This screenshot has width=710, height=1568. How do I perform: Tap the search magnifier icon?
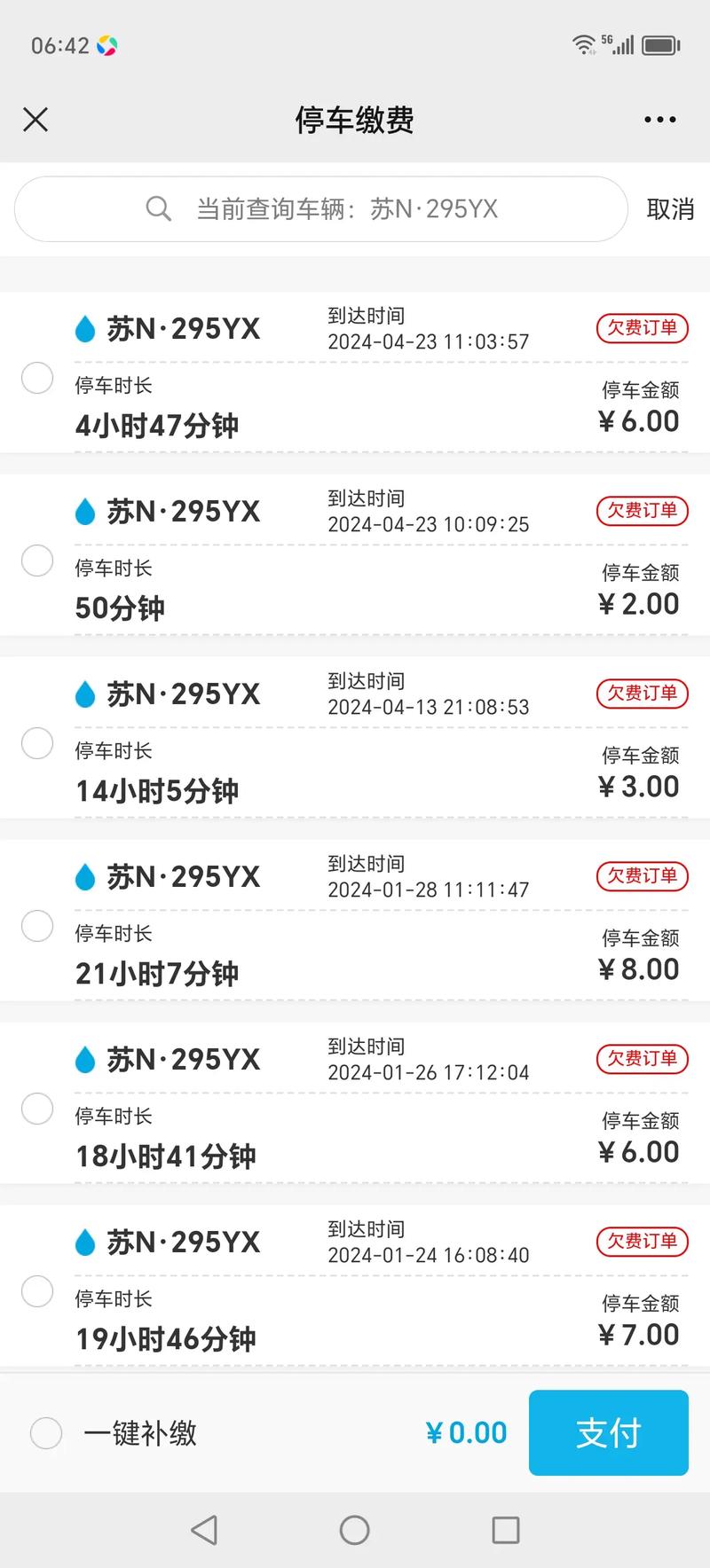(x=158, y=208)
